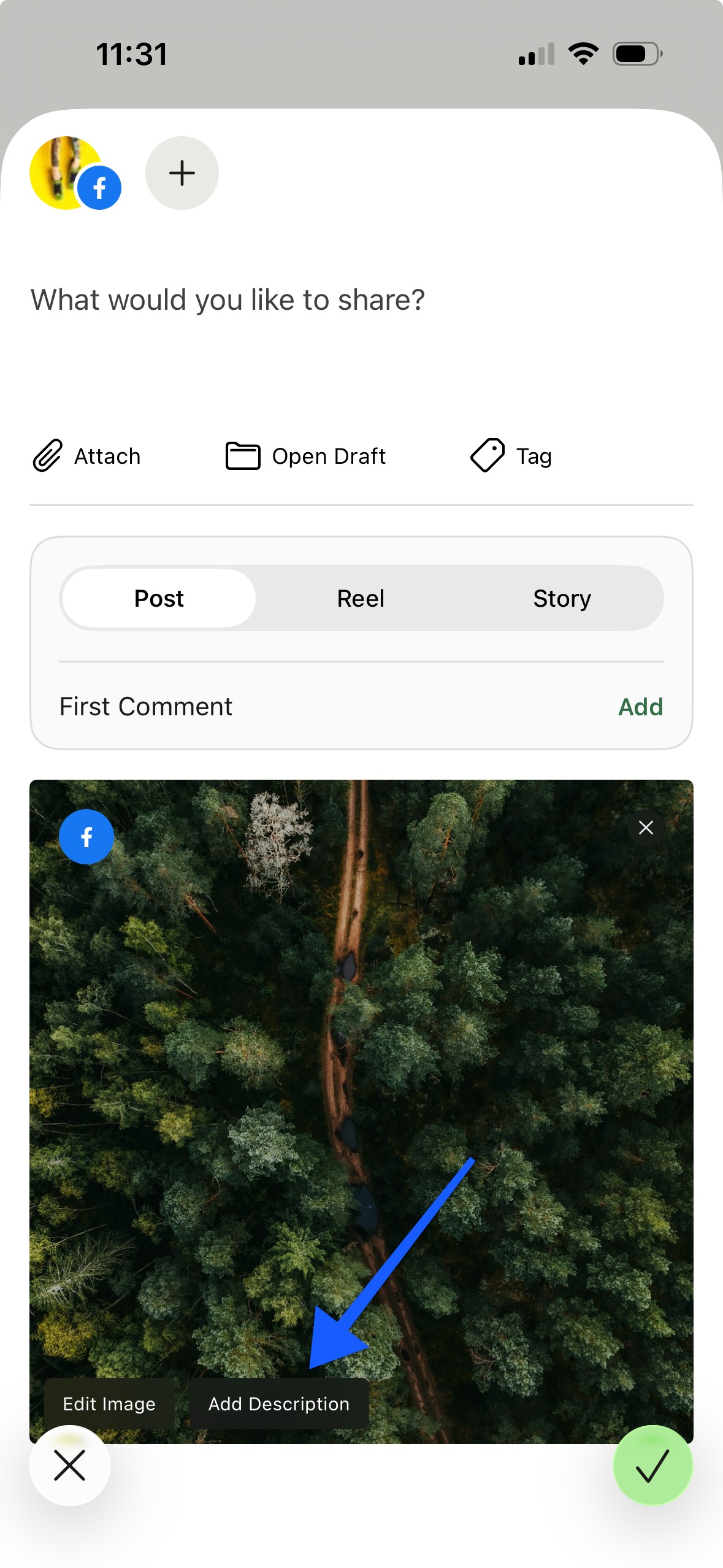This screenshot has width=723, height=1568.
Task: Open drafts via the folder icon
Action: 242,456
